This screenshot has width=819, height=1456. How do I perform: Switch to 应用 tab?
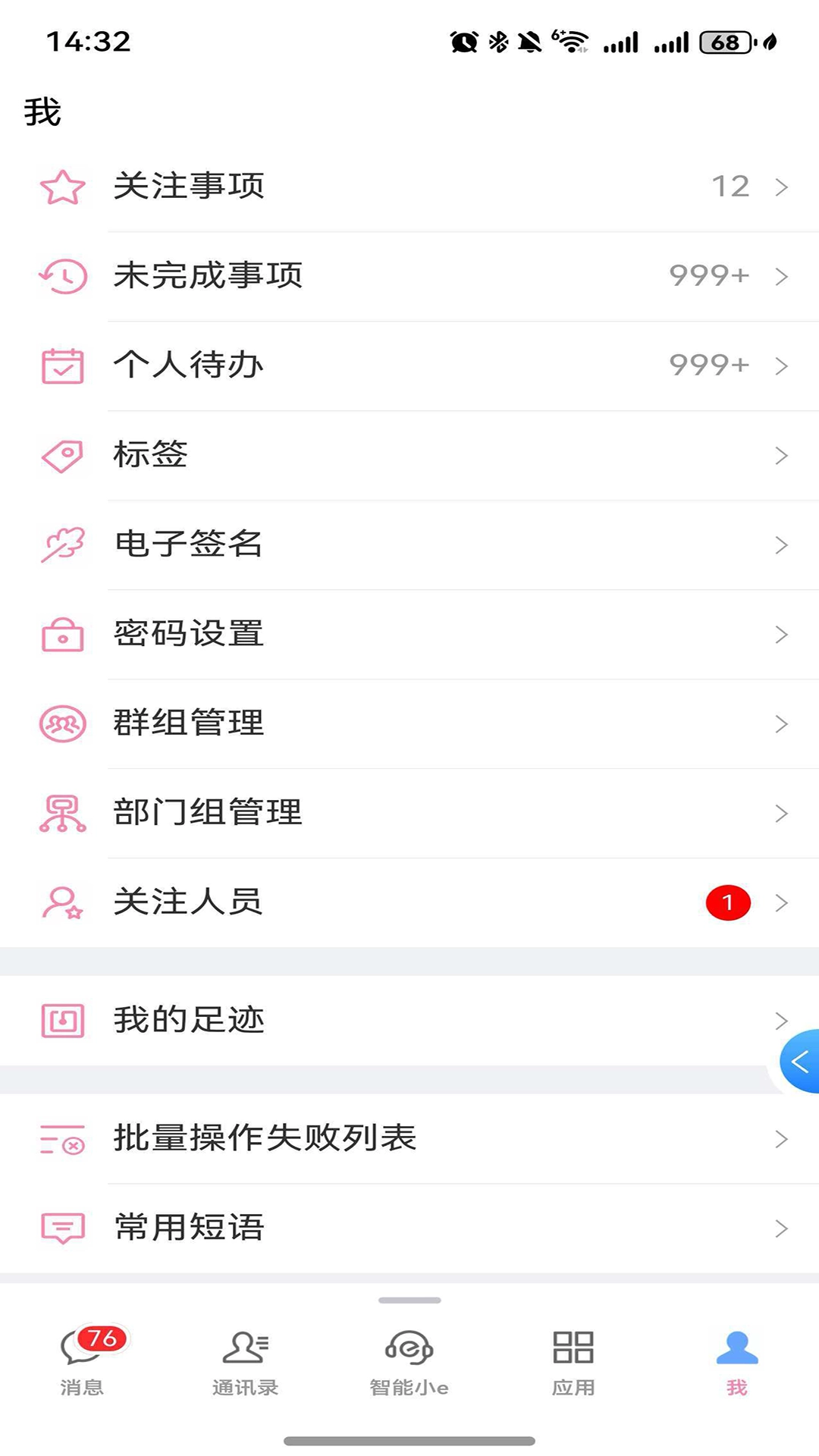point(573,1362)
